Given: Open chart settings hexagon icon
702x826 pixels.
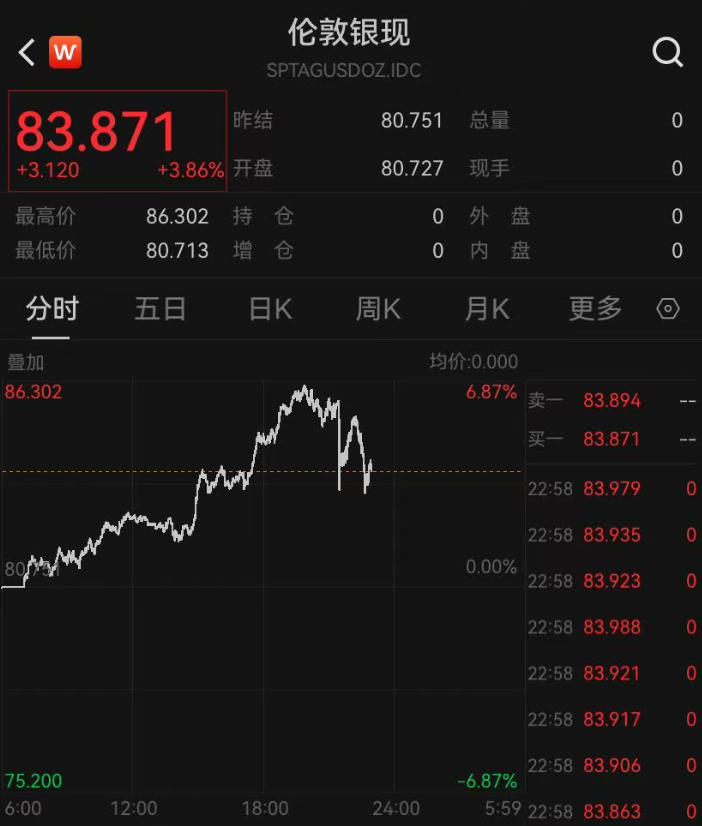Looking at the screenshot, I should (x=668, y=309).
